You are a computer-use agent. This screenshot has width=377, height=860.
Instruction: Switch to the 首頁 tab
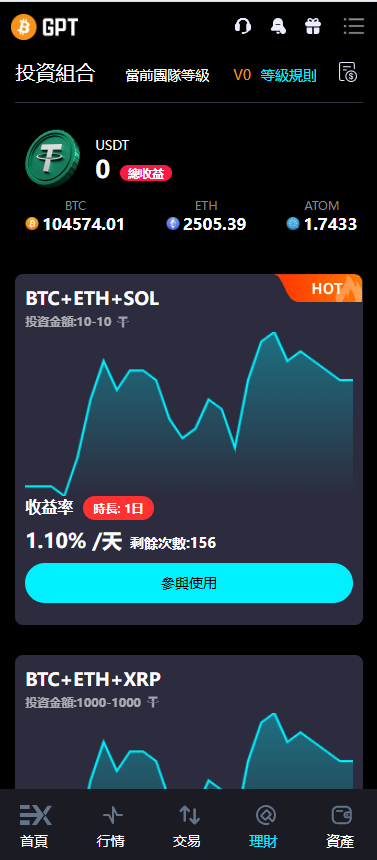(x=35, y=826)
